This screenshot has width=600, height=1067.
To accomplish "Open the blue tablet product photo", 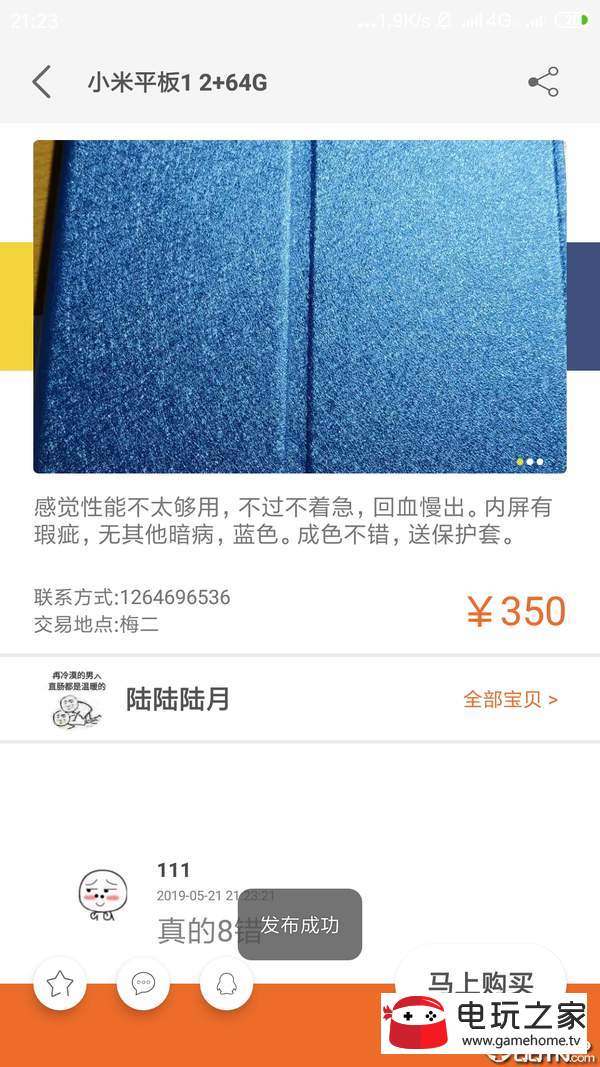I will point(299,306).
